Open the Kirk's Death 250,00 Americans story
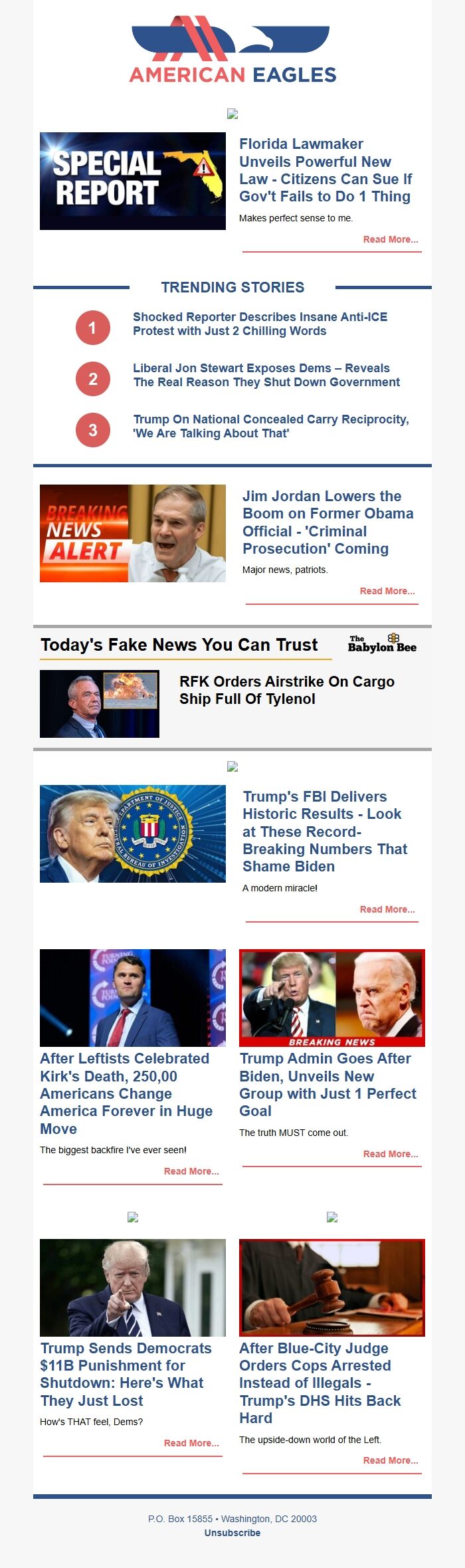Image resolution: width=465 pixels, height=1568 pixels. click(126, 1093)
